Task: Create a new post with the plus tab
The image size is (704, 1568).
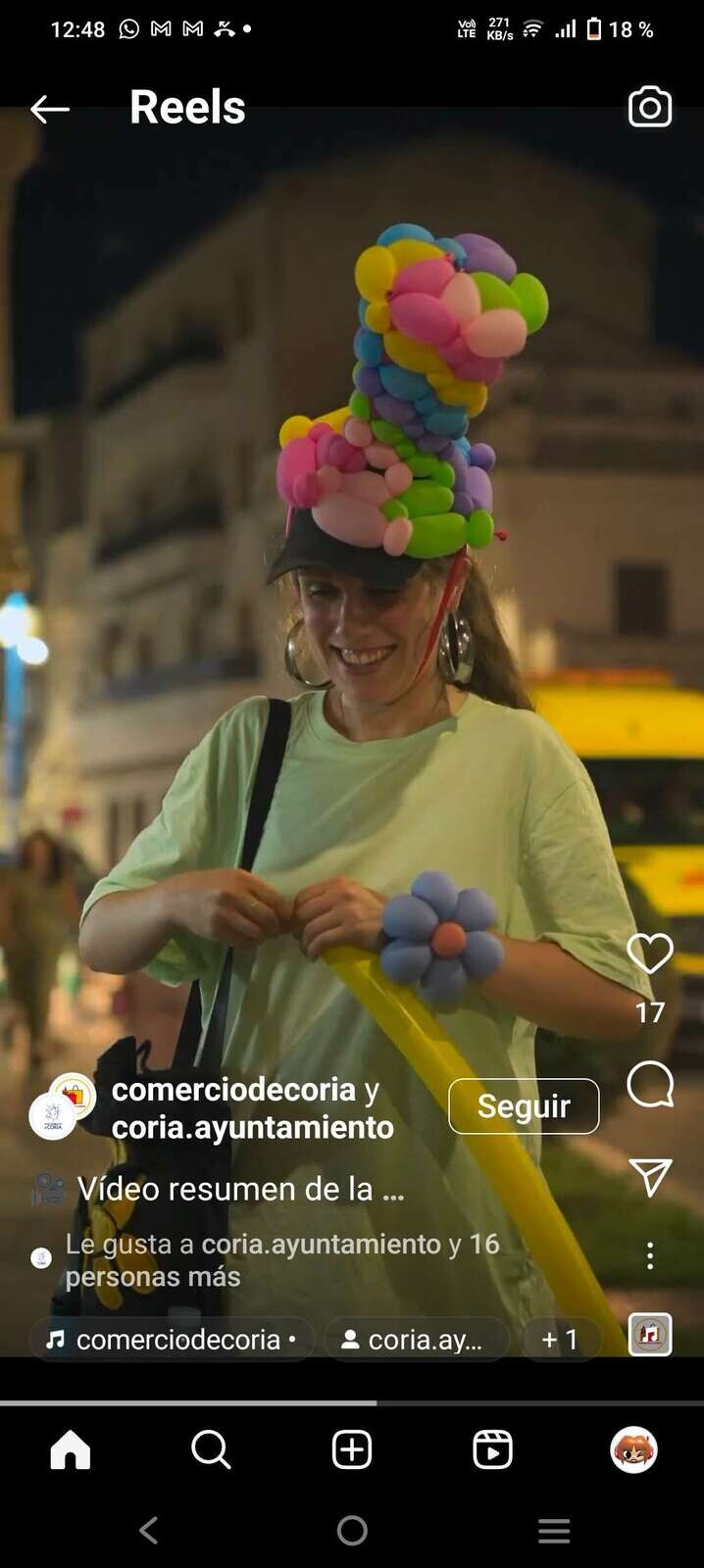Action: coord(352,1449)
